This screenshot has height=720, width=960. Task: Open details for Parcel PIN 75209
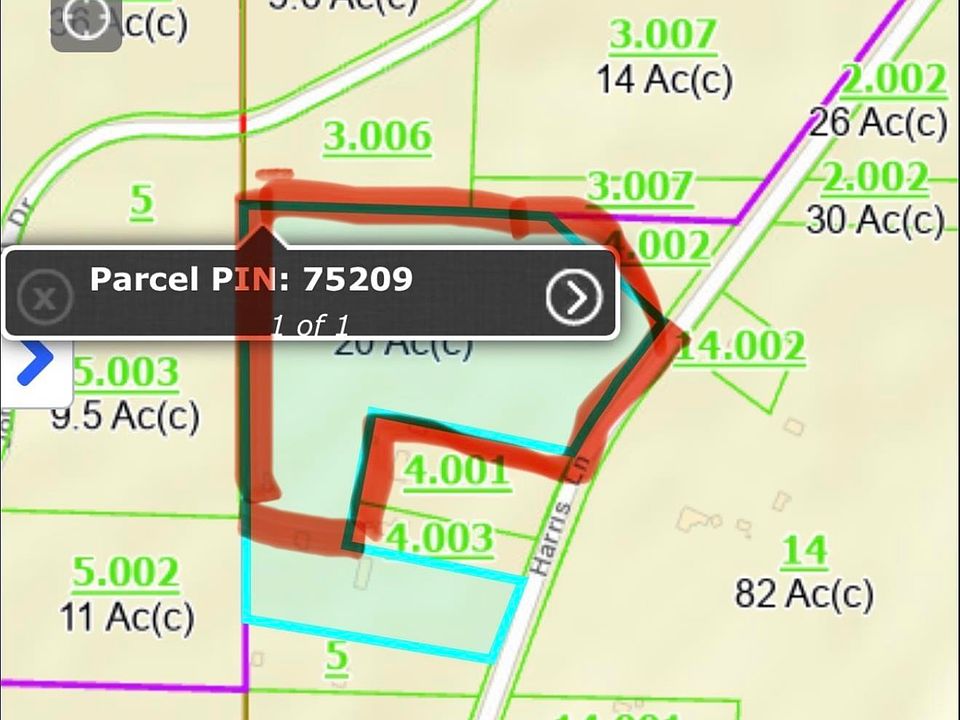[x=574, y=296]
